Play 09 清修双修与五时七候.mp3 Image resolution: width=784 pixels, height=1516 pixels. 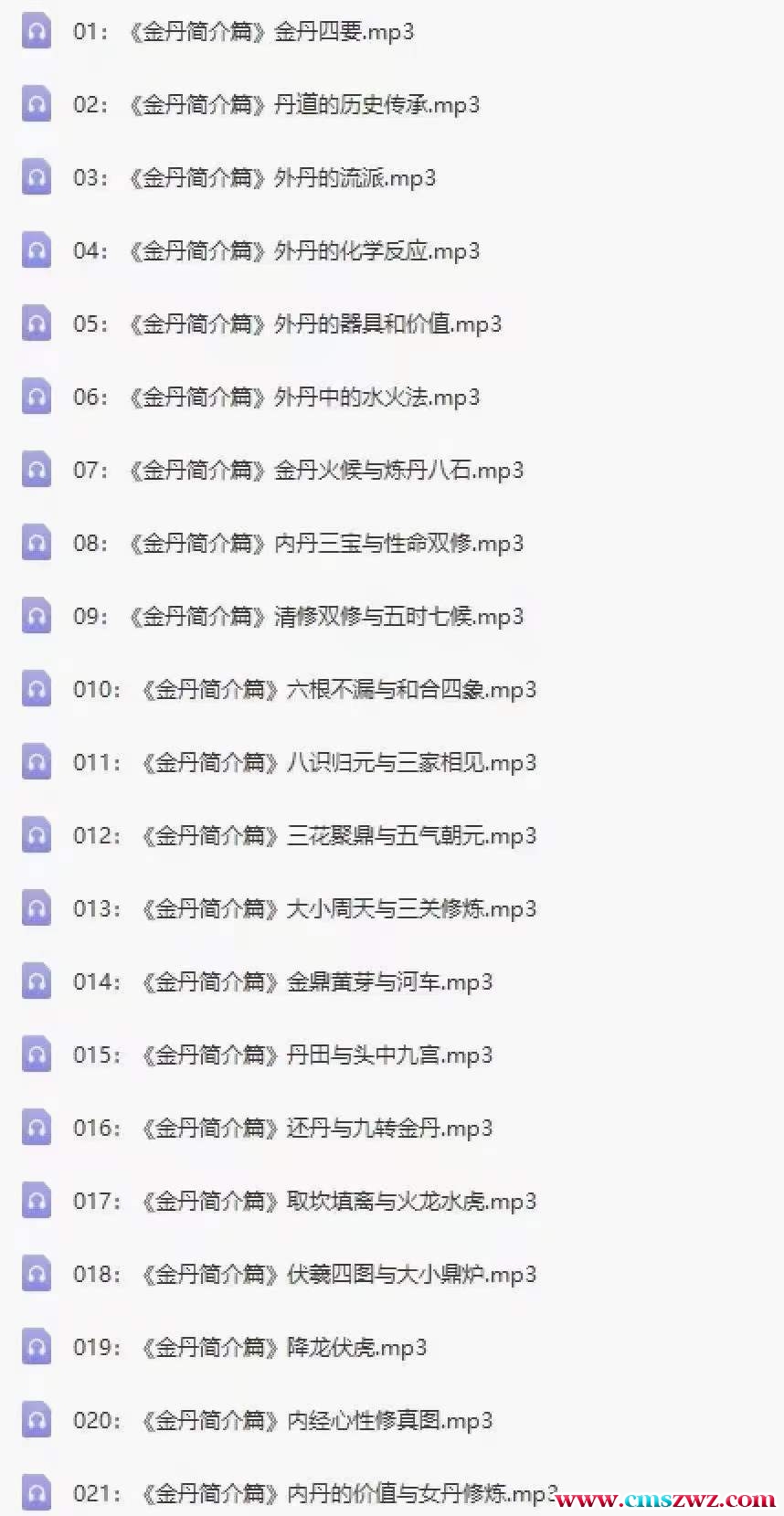(x=298, y=617)
